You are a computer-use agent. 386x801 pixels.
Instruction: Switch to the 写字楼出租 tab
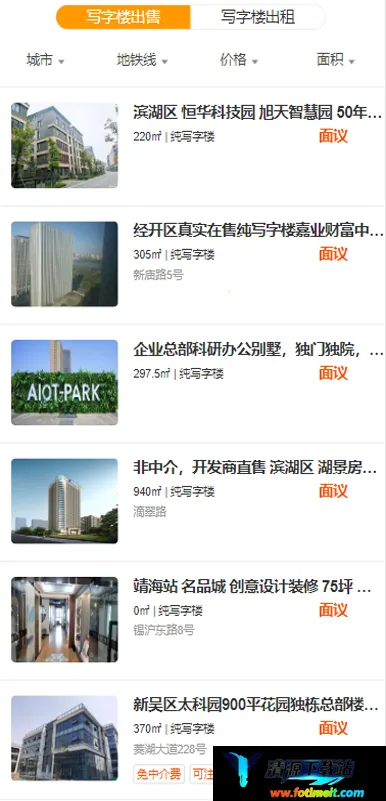point(258,17)
